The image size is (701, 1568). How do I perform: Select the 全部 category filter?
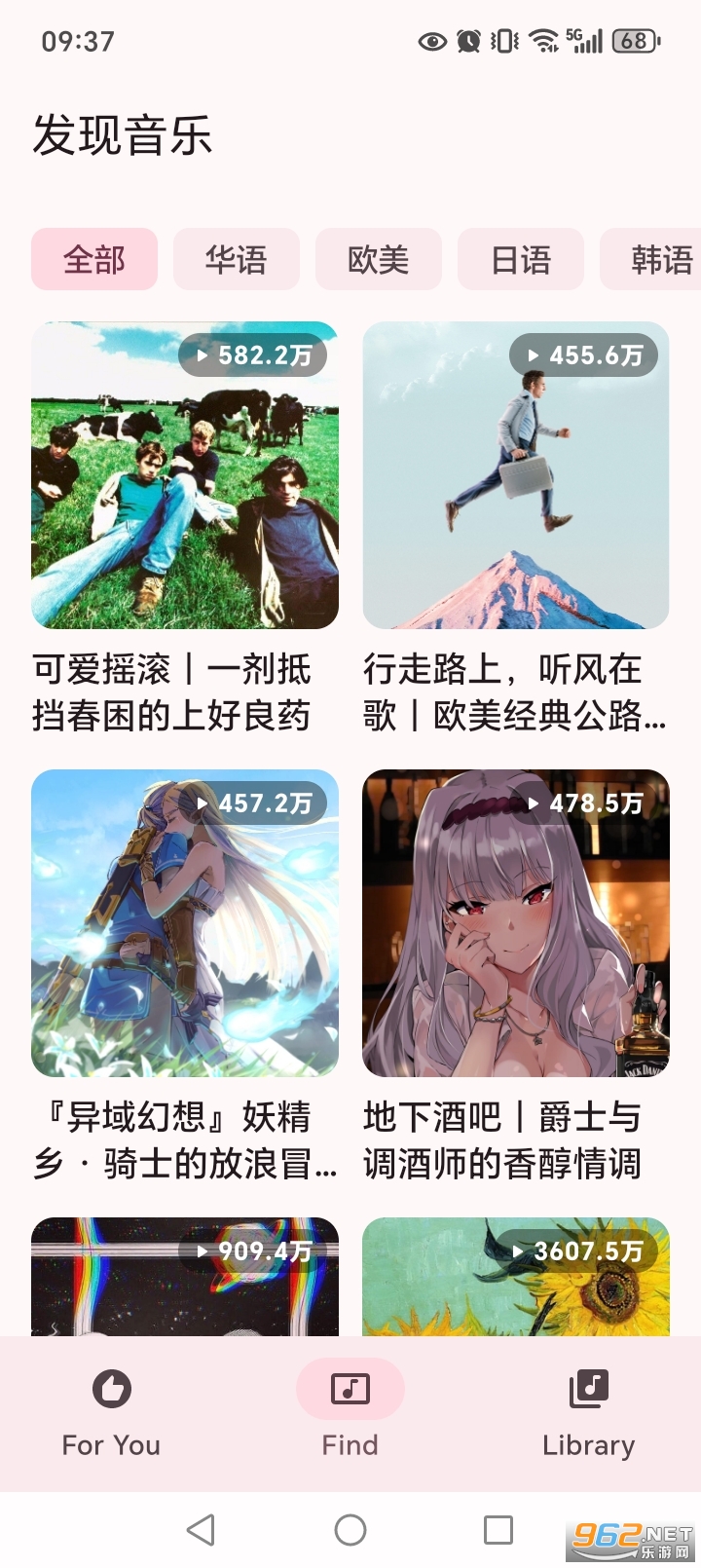click(x=94, y=259)
